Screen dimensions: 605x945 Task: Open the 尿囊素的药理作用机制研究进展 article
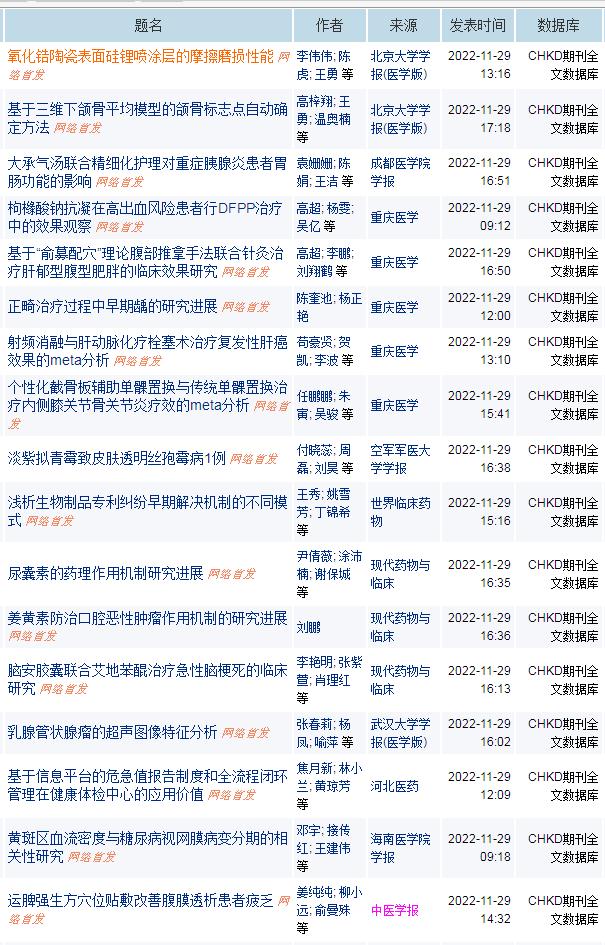pyautogui.click(x=105, y=573)
